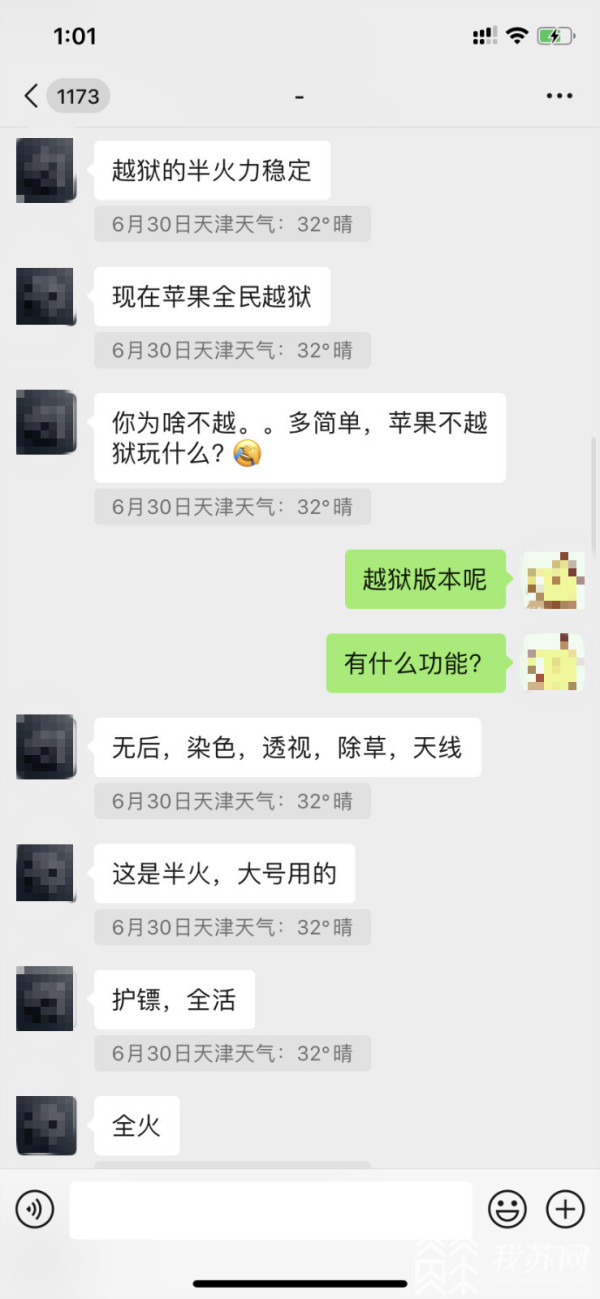Go back to the chat list
The height and width of the screenshot is (1299, 600).
[32, 96]
